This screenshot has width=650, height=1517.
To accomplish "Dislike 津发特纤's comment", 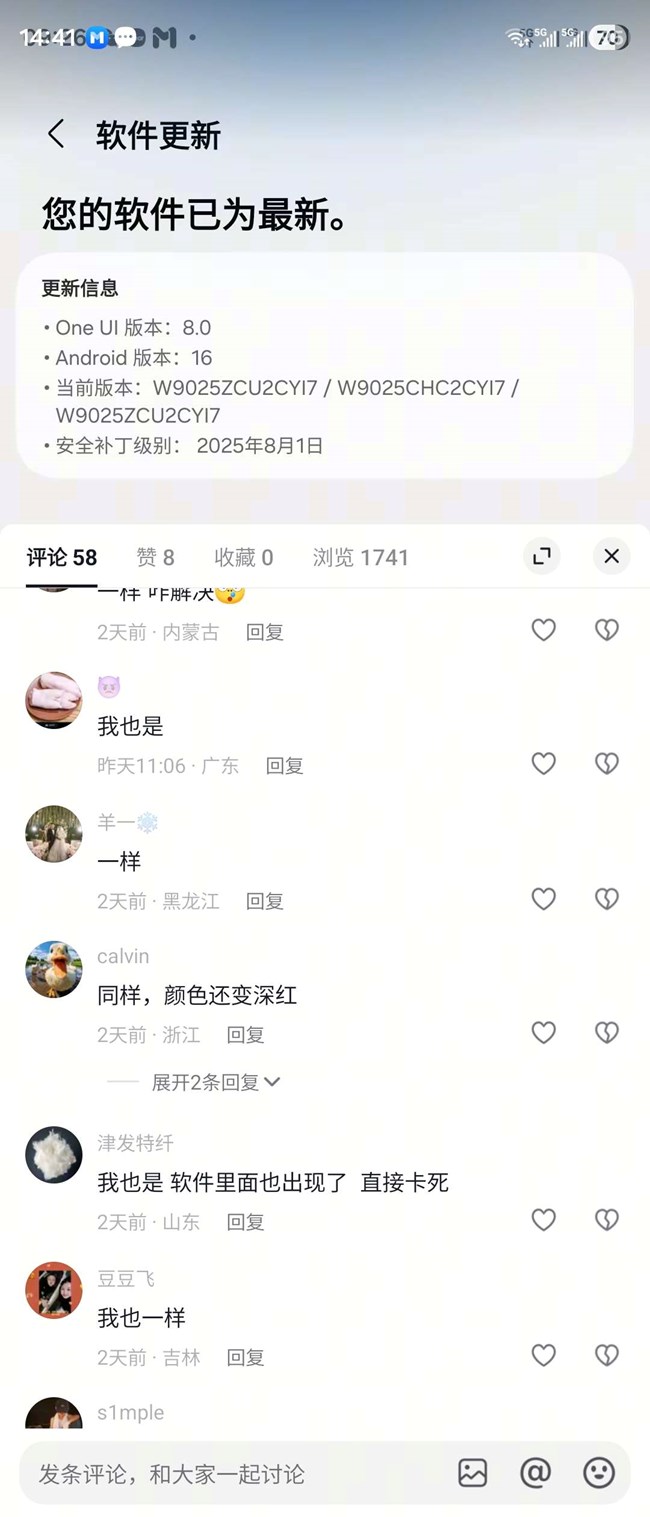I will [x=607, y=1220].
